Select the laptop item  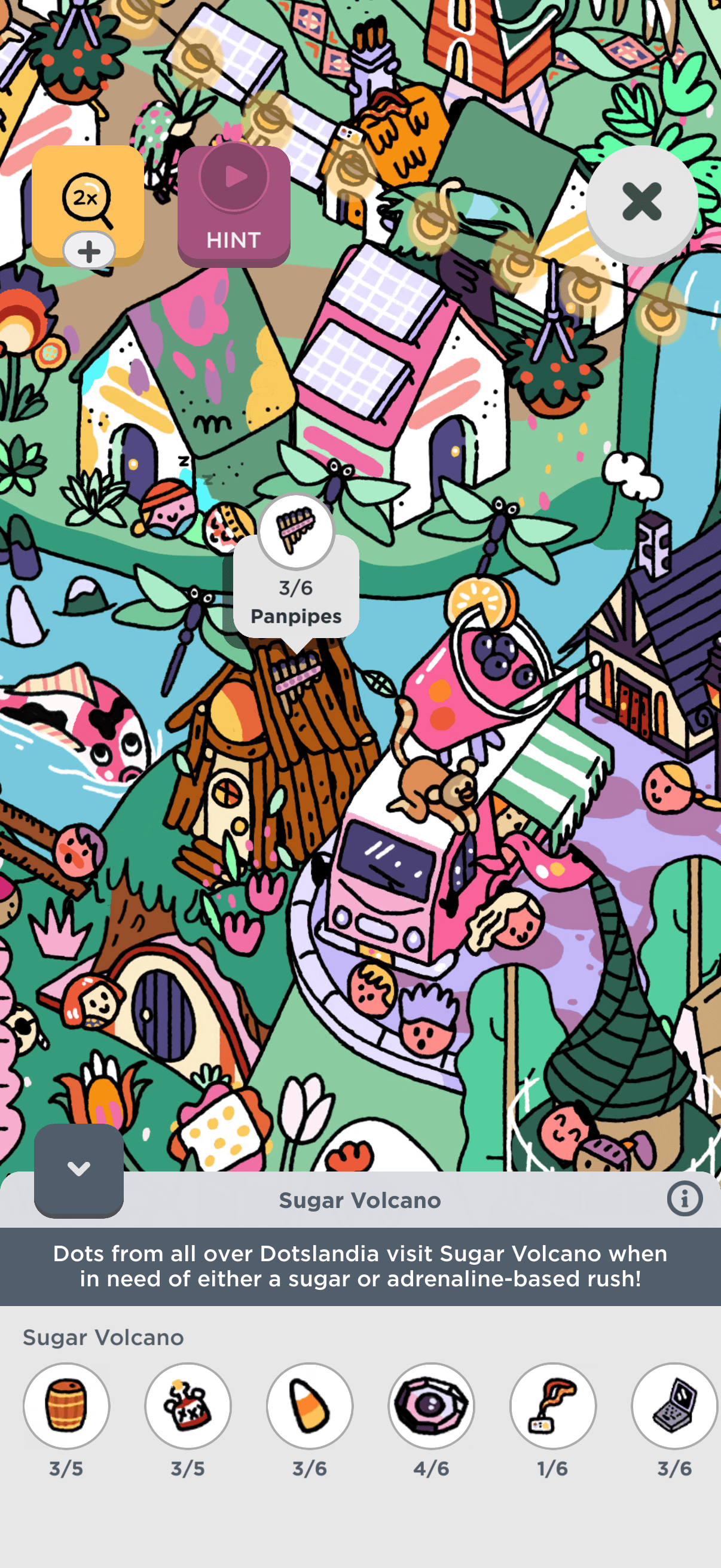click(674, 1405)
